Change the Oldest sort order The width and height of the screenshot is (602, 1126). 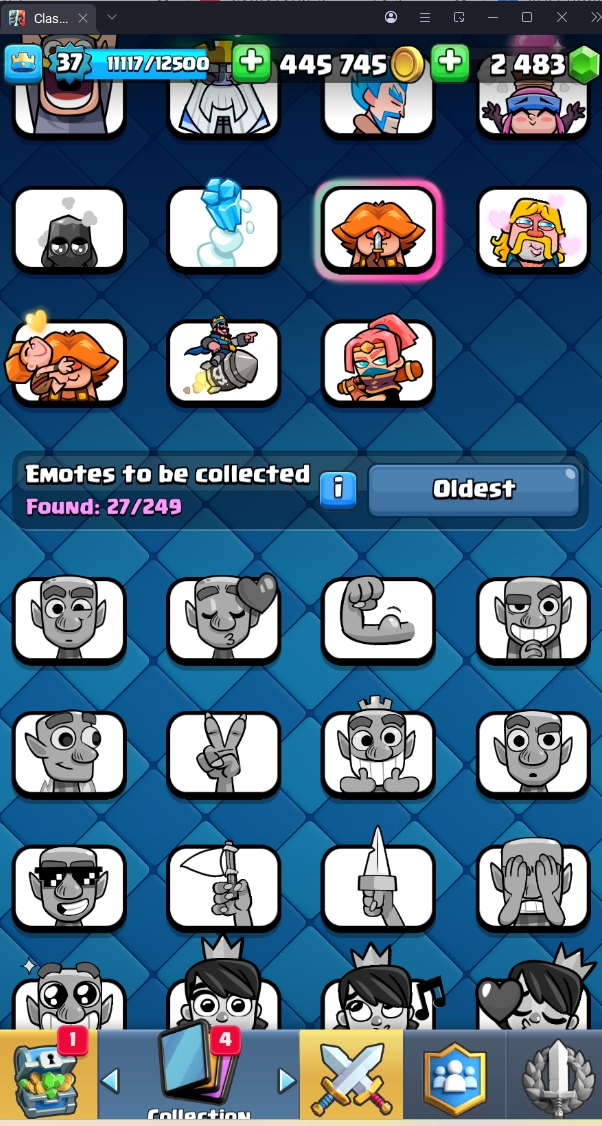tap(473, 488)
